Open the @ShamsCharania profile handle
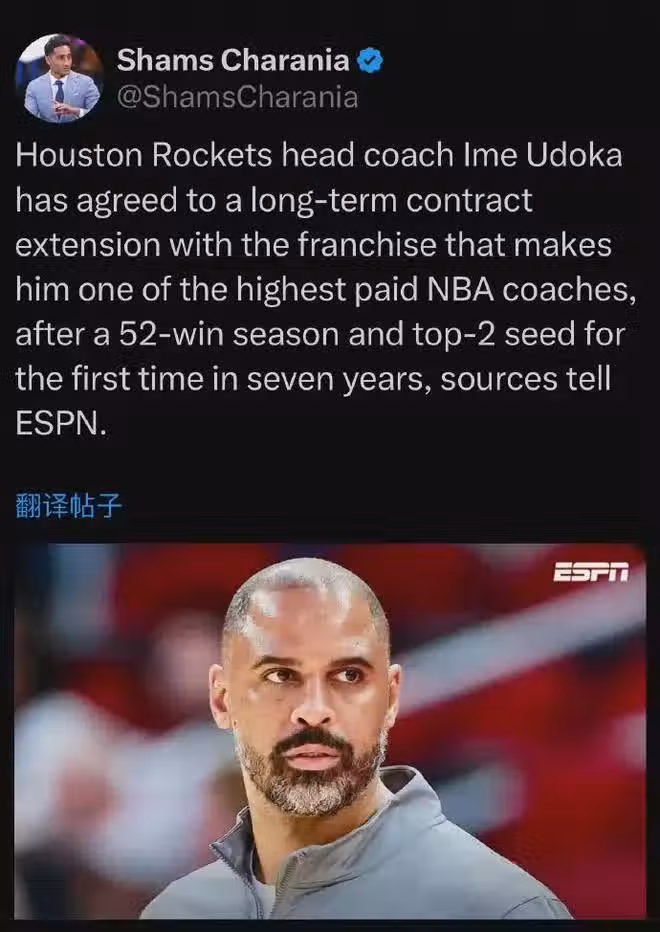 [238, 97]
